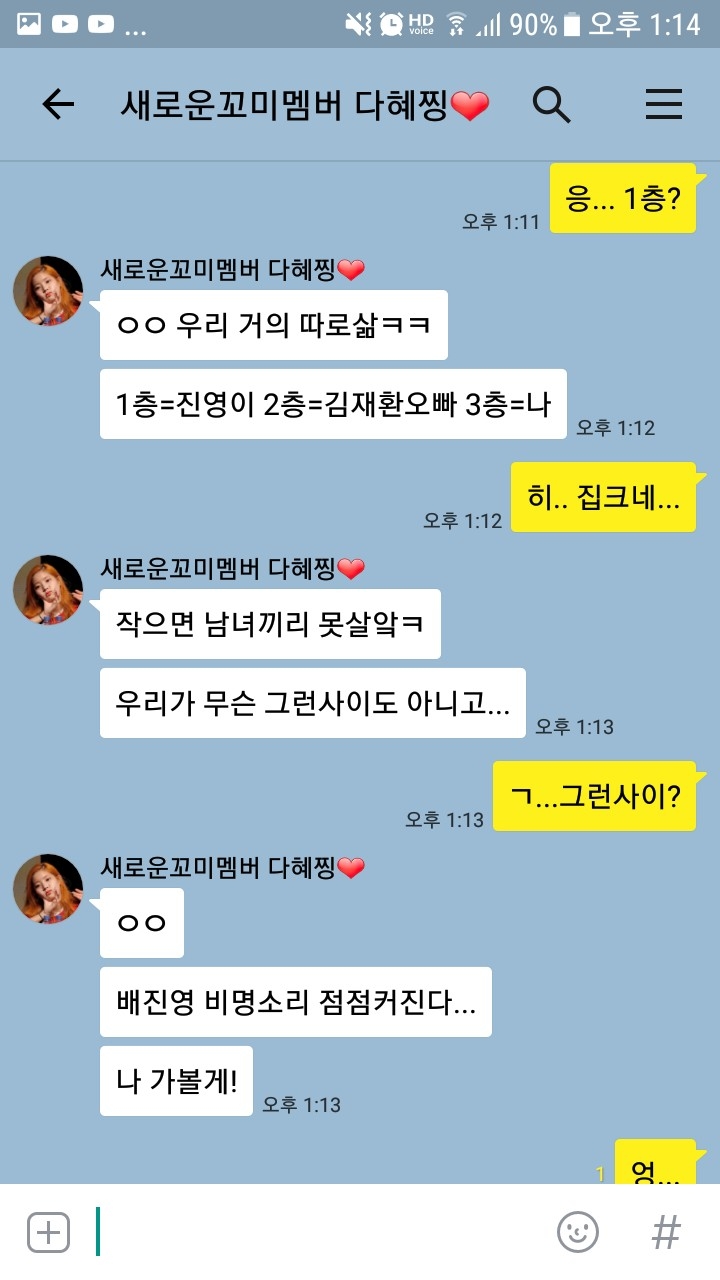Open the emoticon picker
Screen dimensions: 720x1280
(x=577, y=1232)
